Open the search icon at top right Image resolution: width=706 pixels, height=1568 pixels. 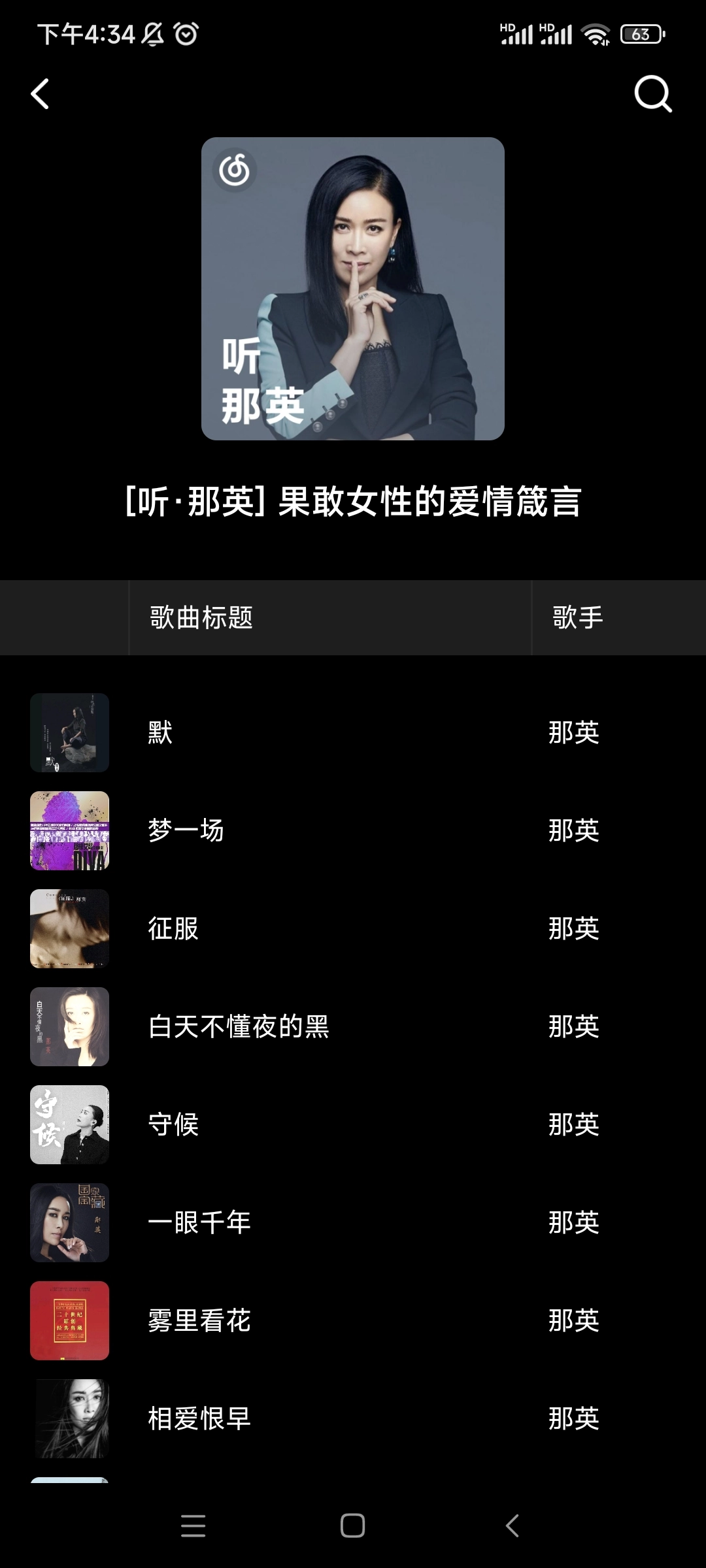652,94
